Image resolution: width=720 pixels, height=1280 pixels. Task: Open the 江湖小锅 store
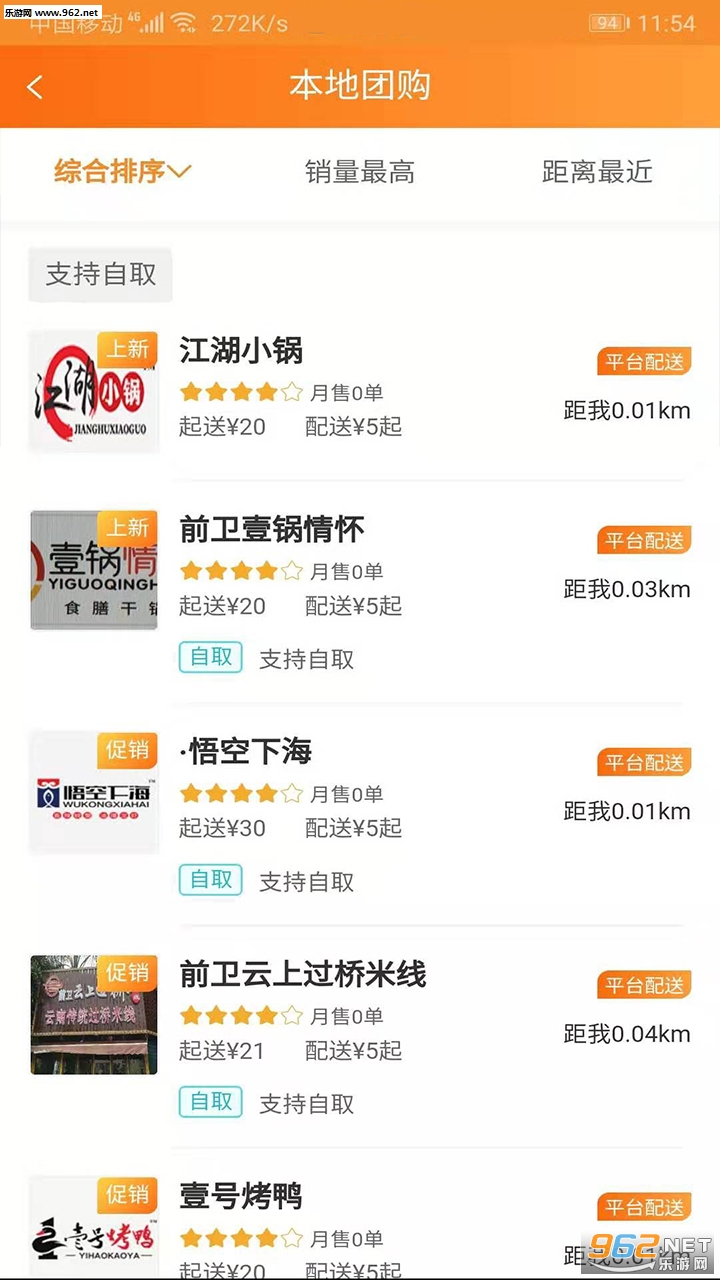[x=241, y=351]
